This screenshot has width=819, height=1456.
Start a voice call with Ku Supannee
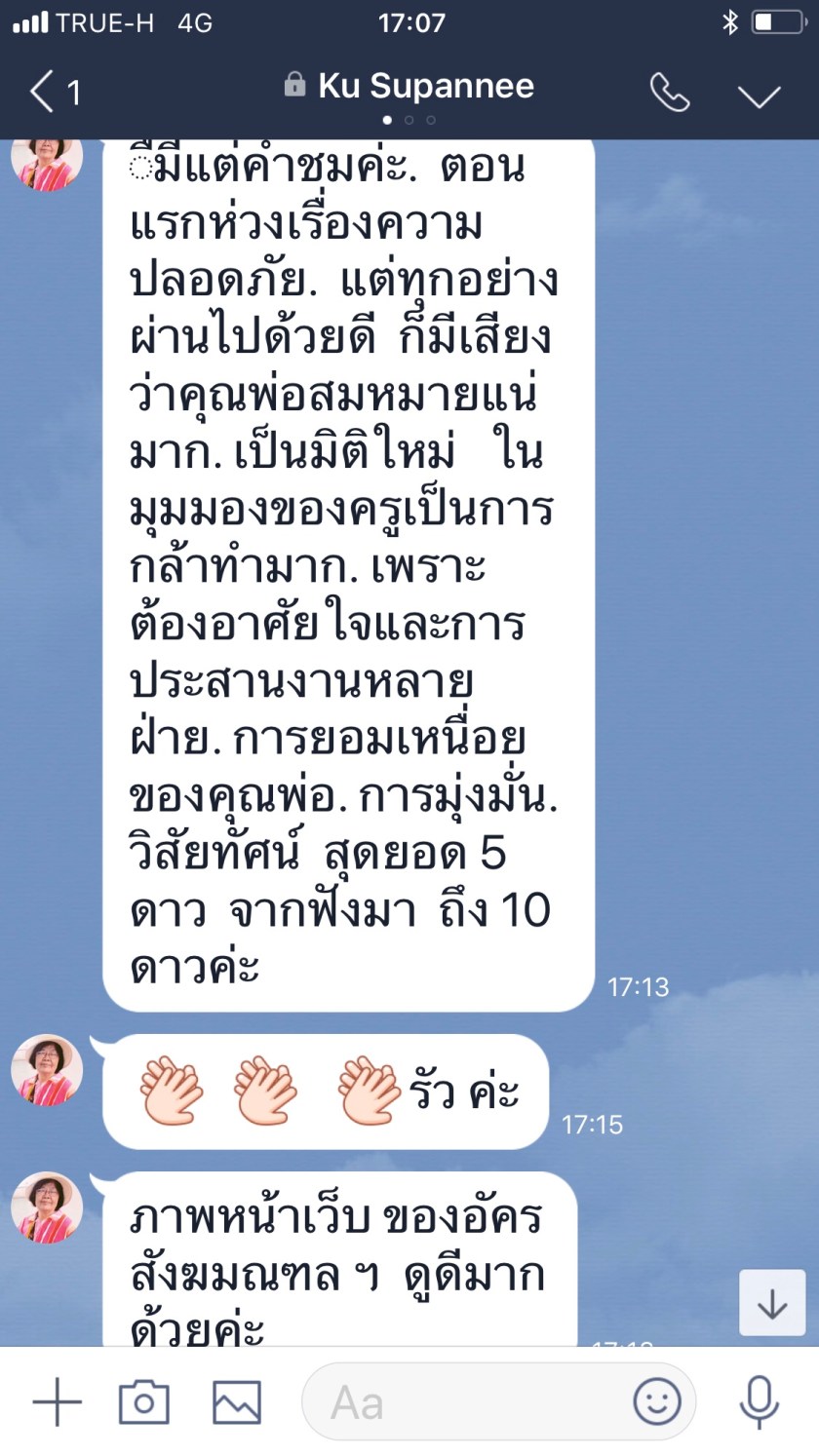coord(670,93)
